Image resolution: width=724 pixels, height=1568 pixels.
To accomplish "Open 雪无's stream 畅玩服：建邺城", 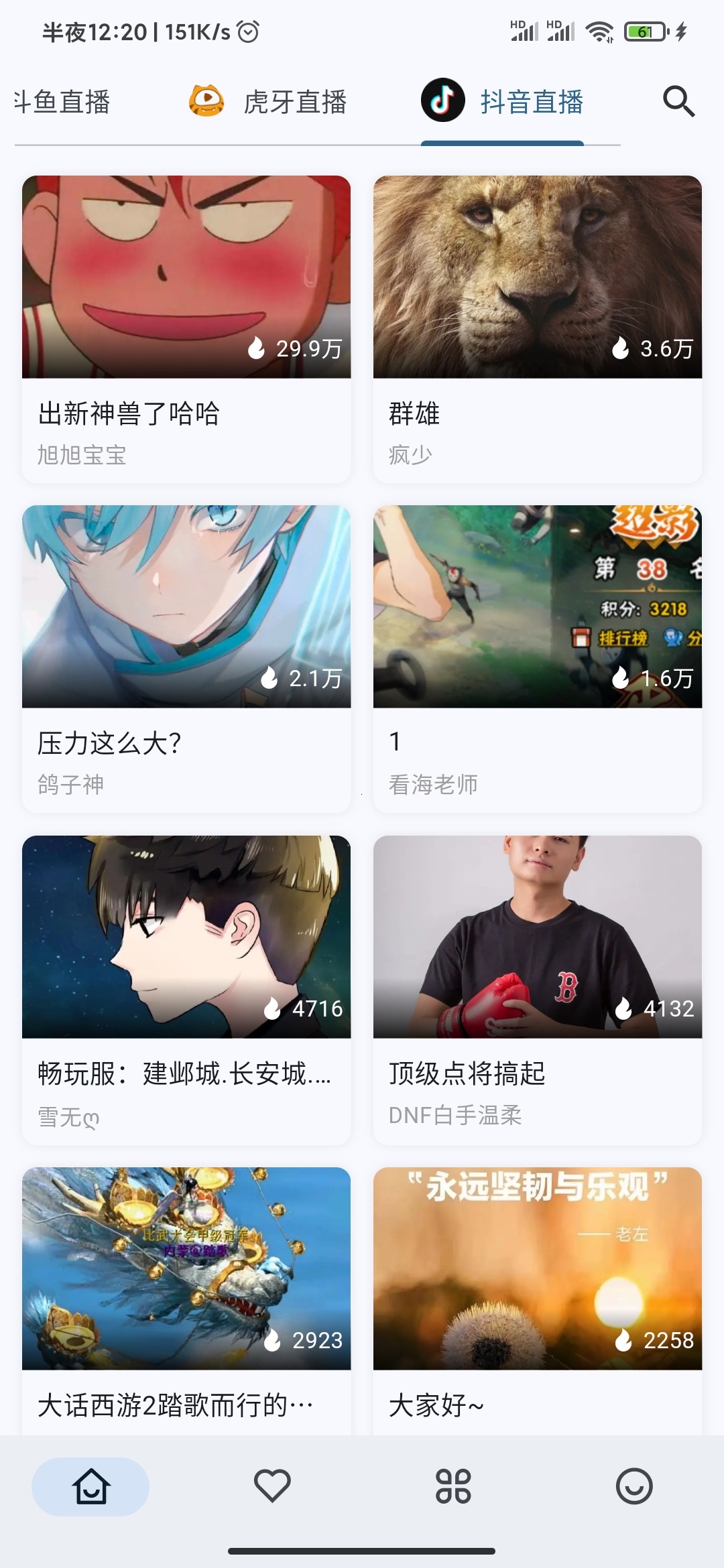I will point(186,988).
